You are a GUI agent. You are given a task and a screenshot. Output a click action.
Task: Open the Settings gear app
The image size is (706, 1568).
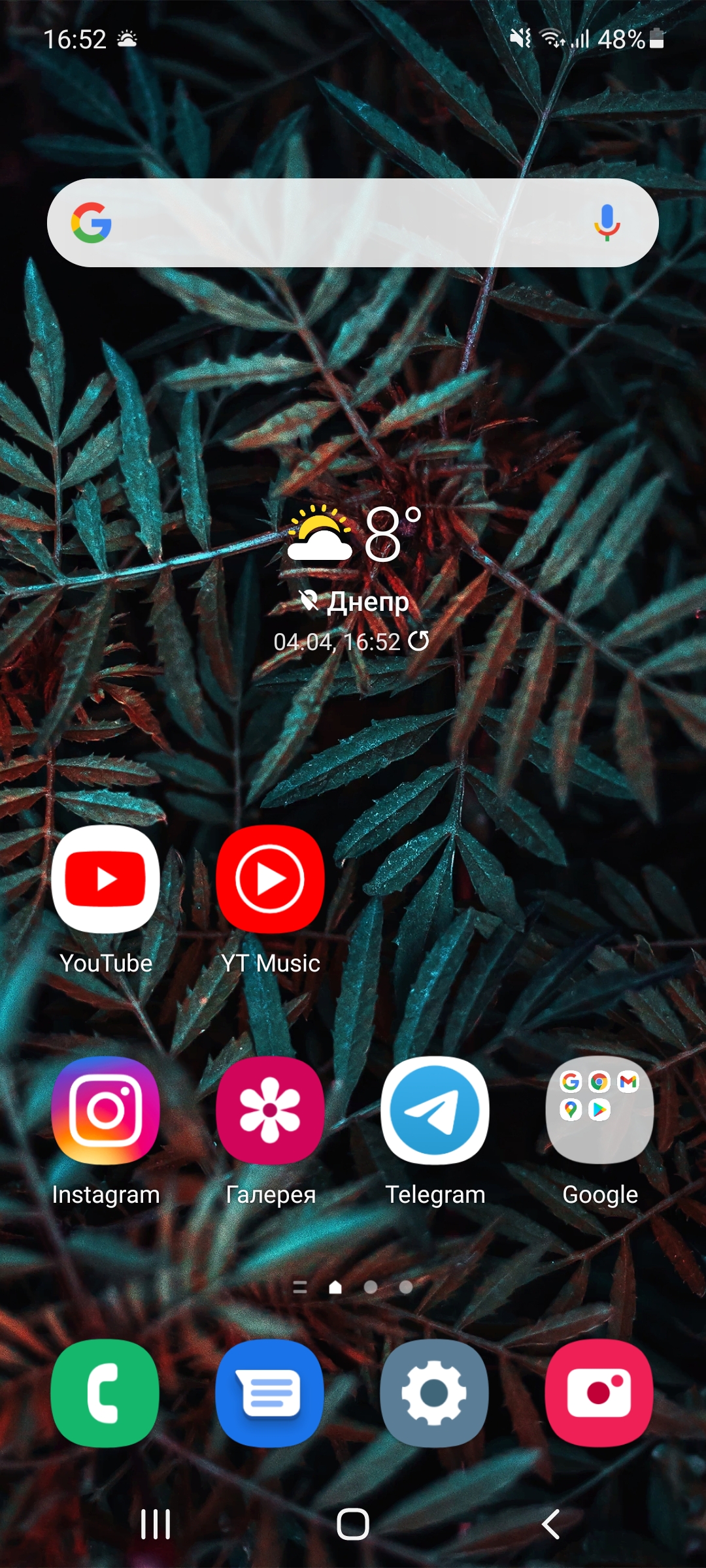(x=435, y=1393)
